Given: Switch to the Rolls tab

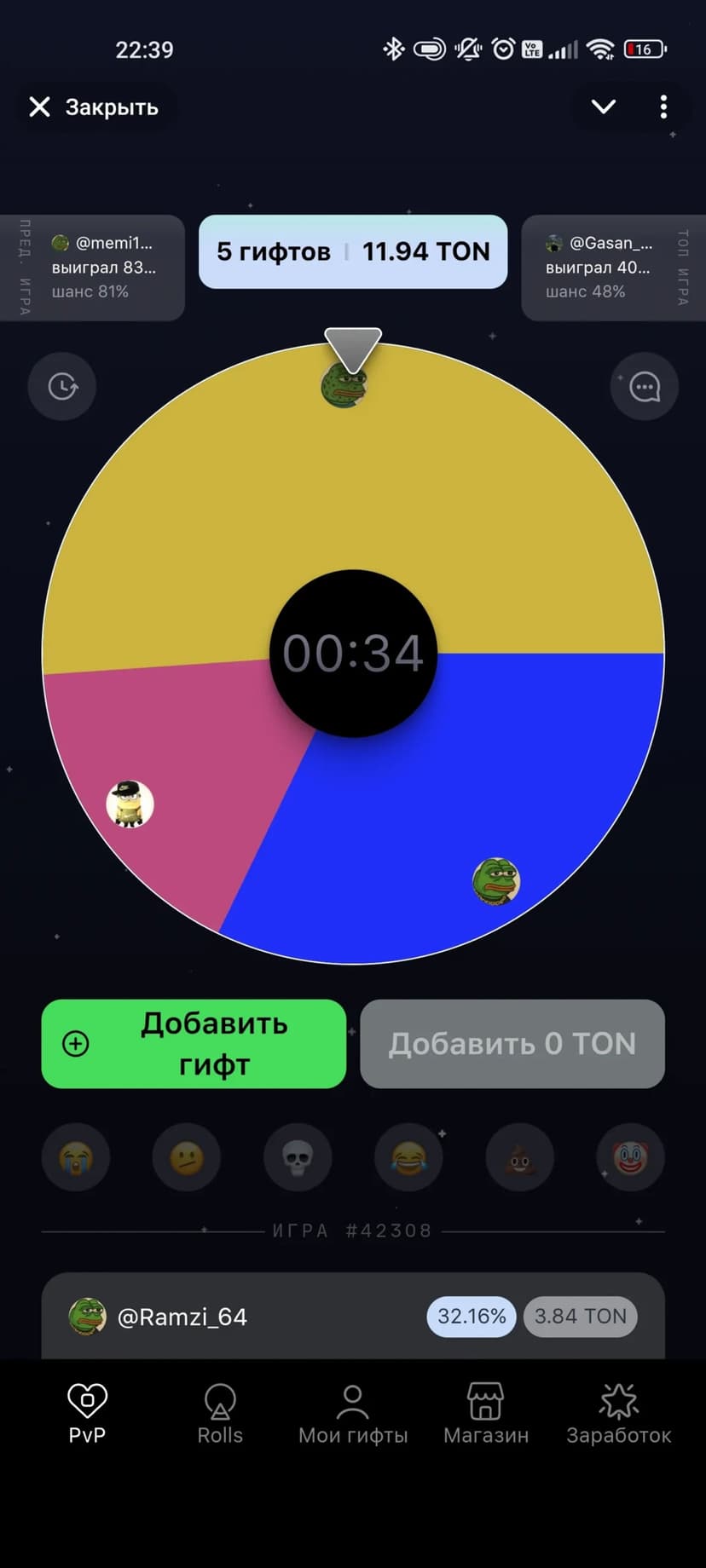Looking at the screenshot, I should [220, 1415].
